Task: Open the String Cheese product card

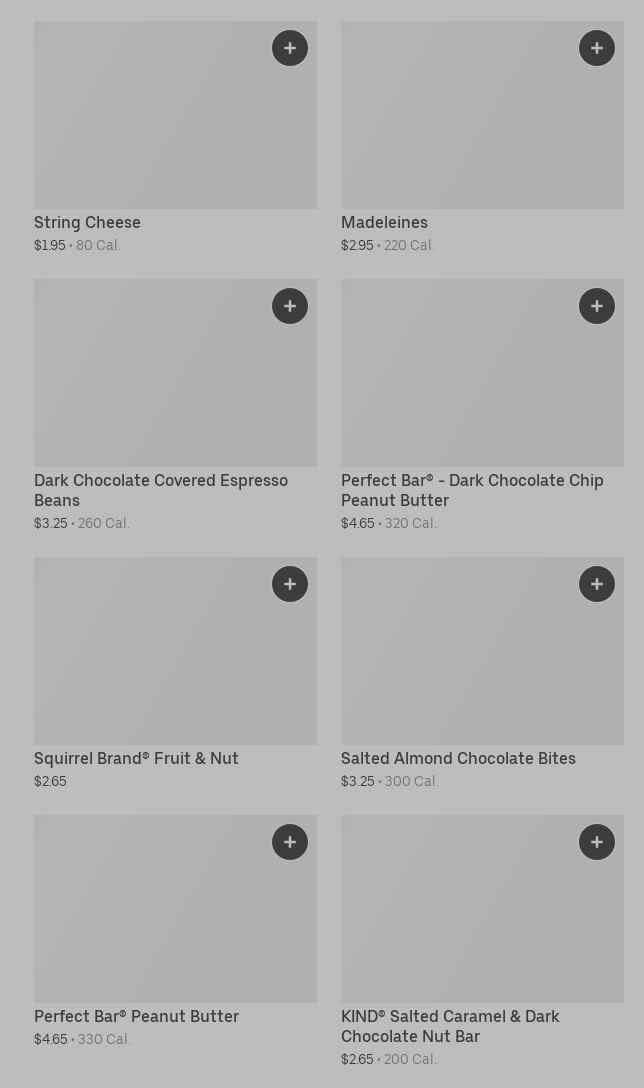Action: [x=150, y=130]
